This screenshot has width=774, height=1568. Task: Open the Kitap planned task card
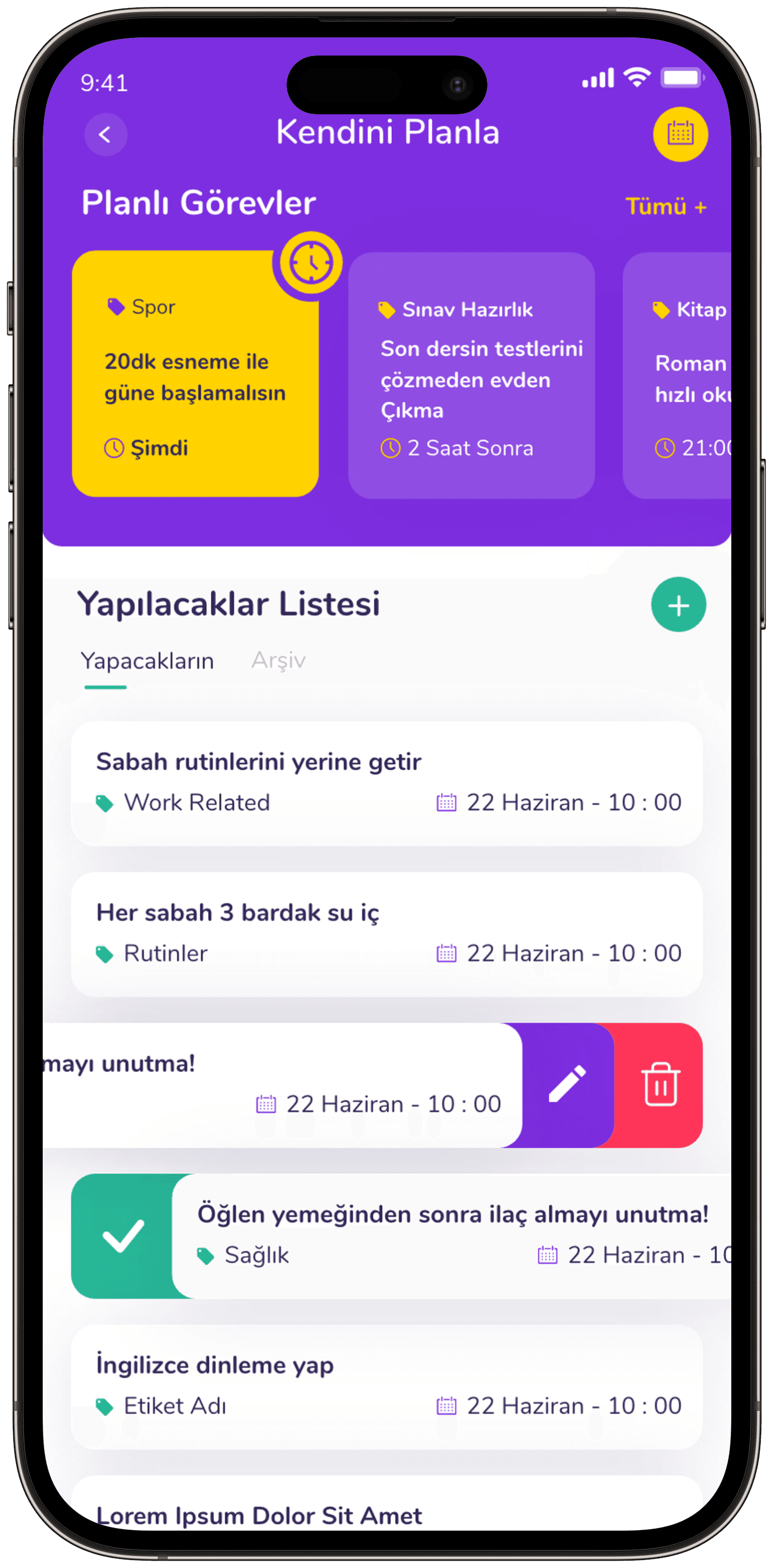tap(677, 375)
